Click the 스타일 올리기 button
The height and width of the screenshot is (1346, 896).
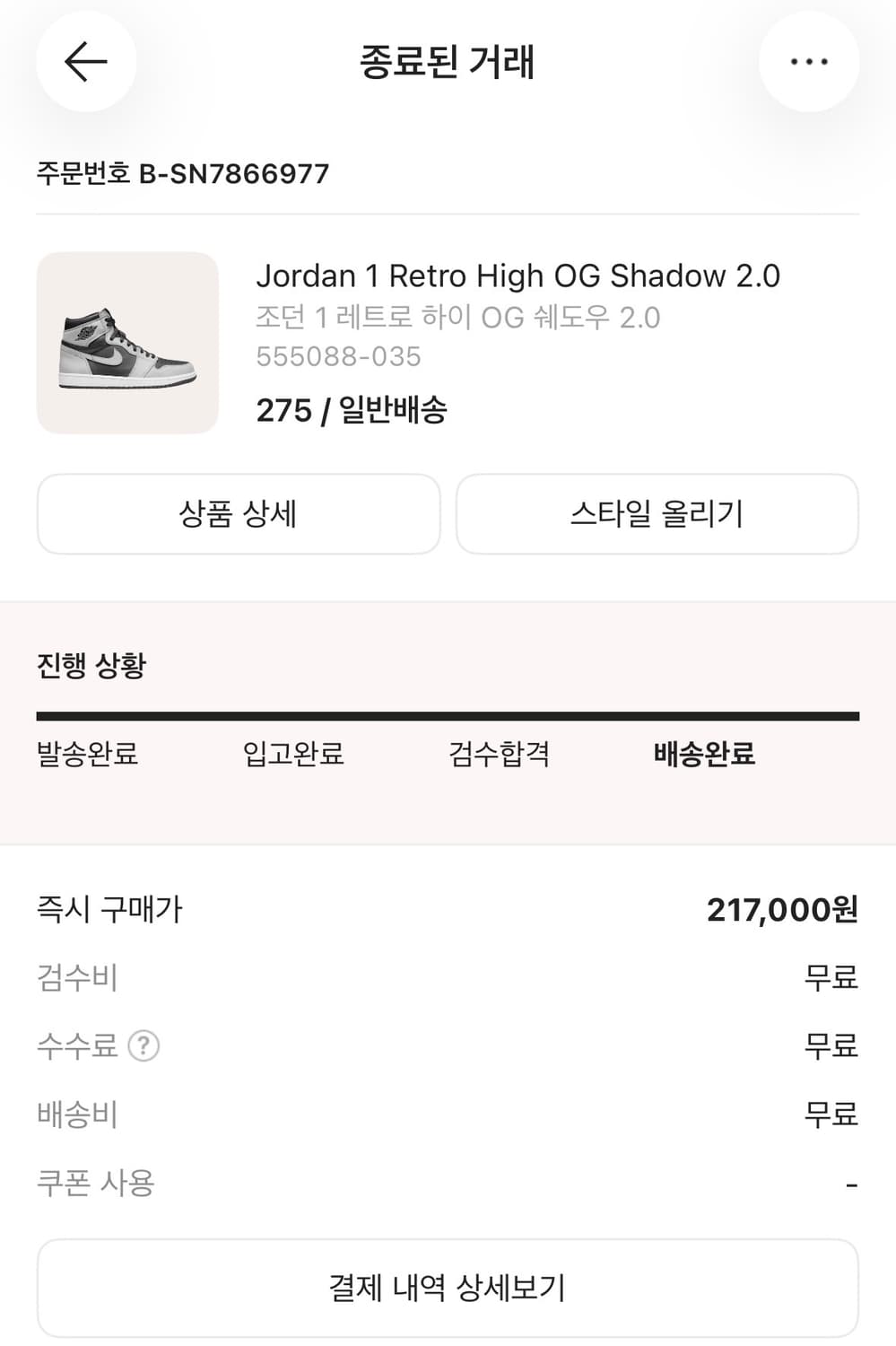(x=657, y=513)
